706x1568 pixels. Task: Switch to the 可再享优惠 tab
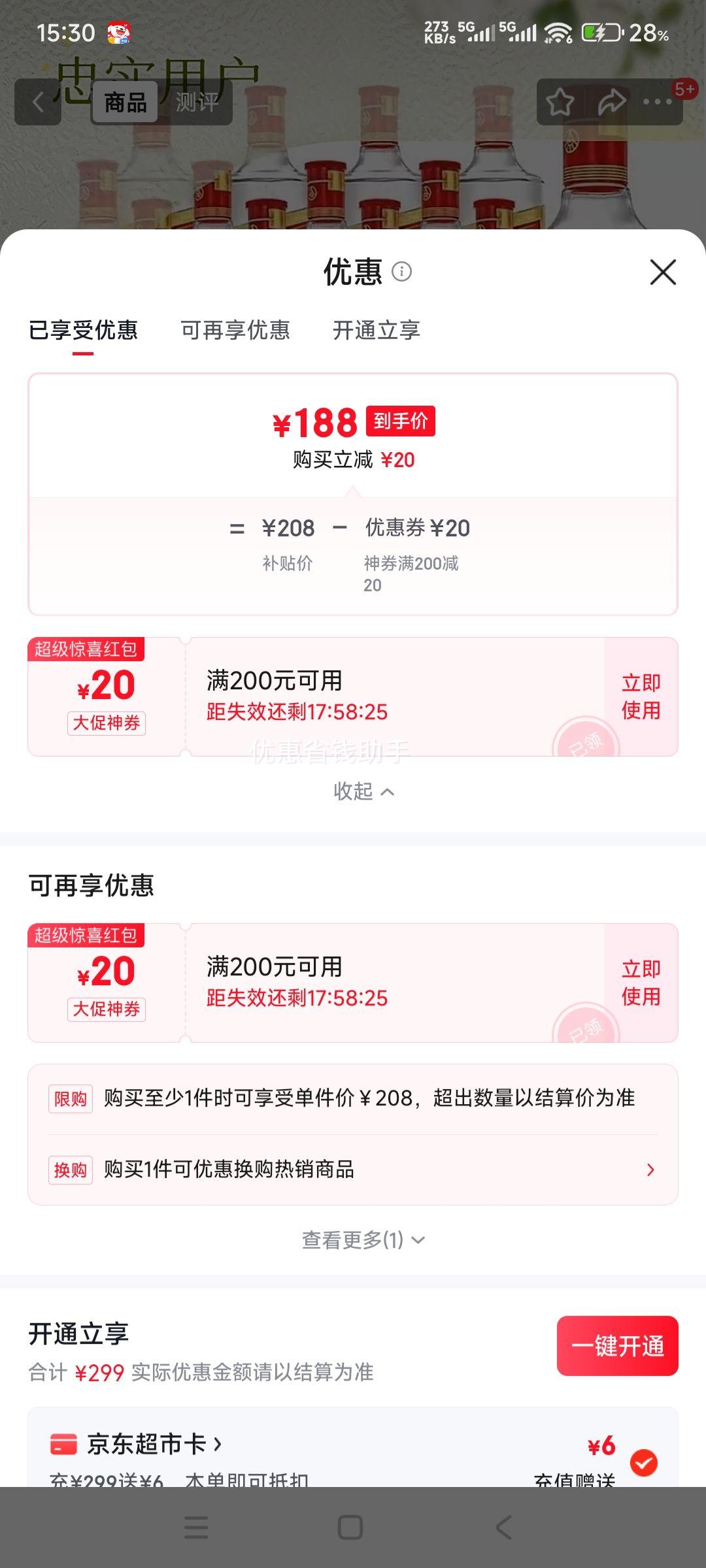(235, 331)
